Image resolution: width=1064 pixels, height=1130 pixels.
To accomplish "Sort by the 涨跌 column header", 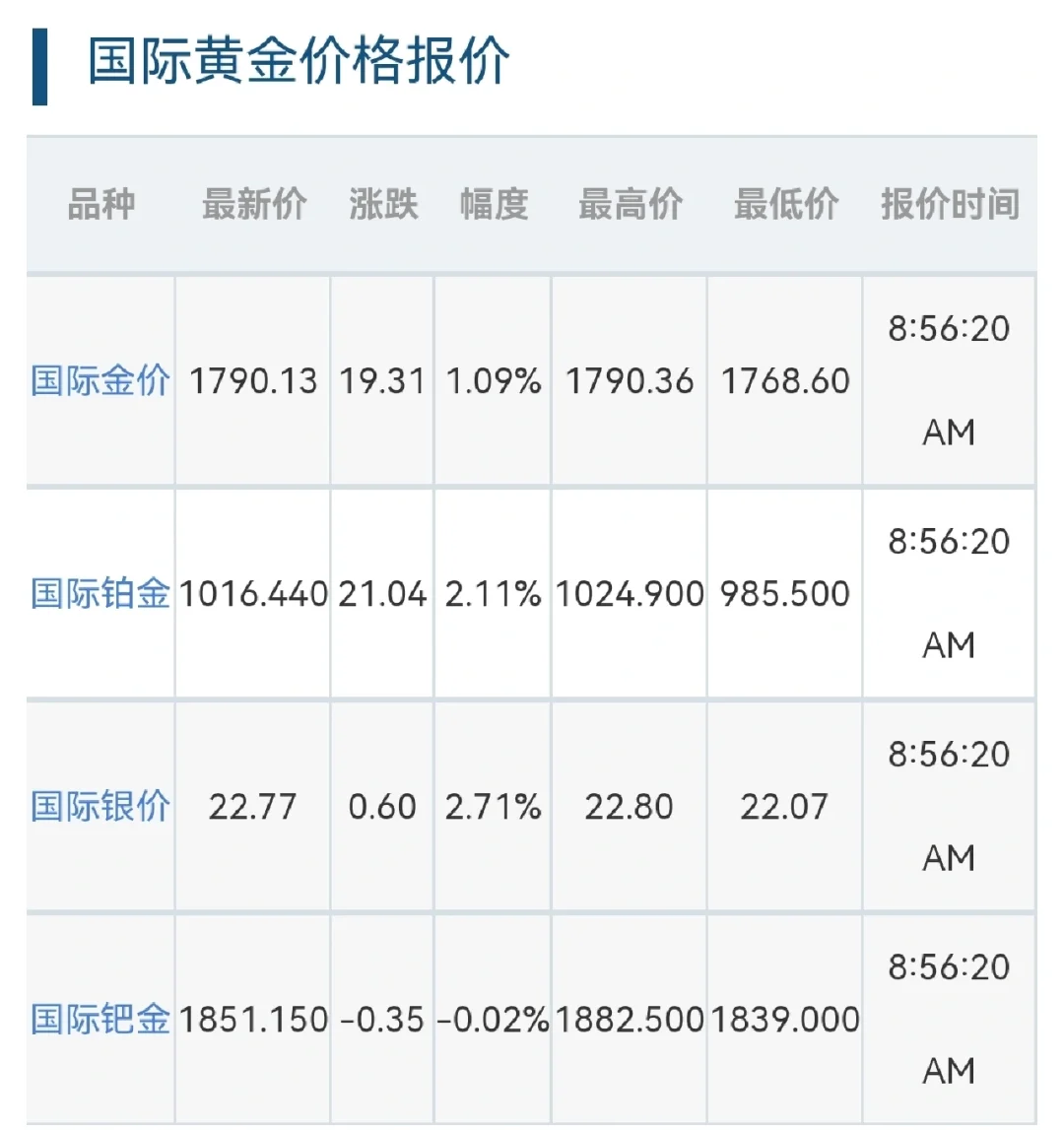I will point(384,205).
